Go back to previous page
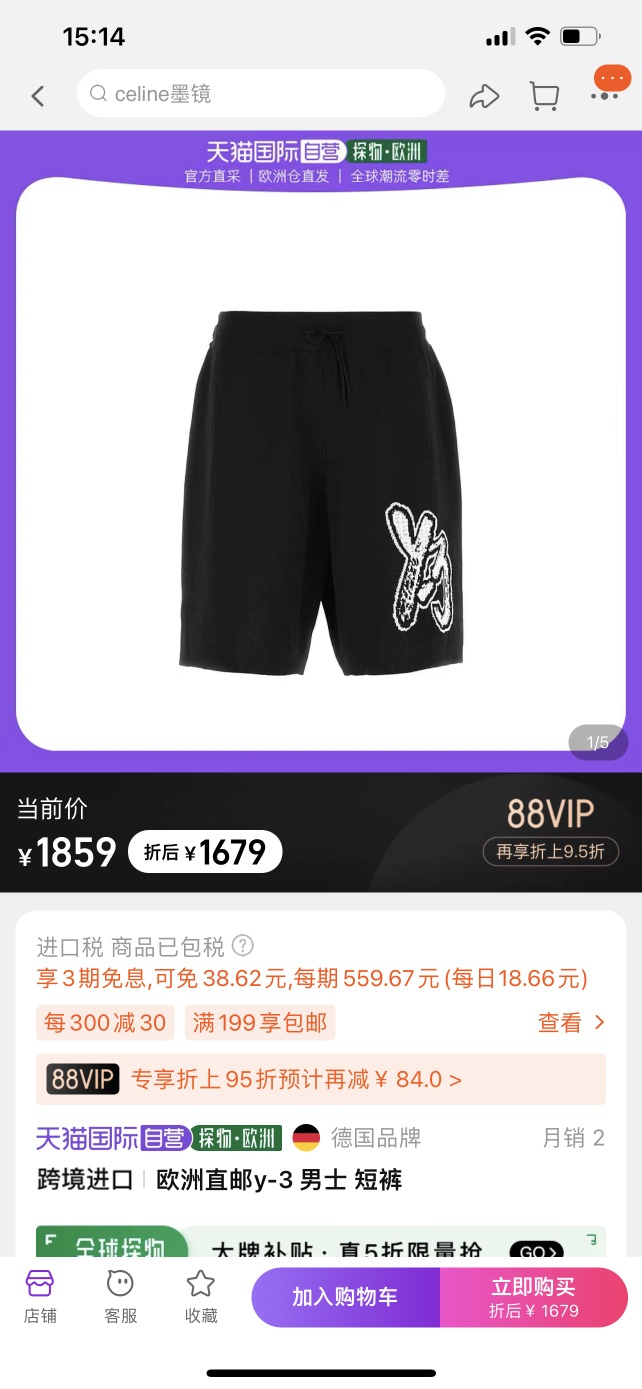Screen dimensions: 642x1389 click(38, 95)
